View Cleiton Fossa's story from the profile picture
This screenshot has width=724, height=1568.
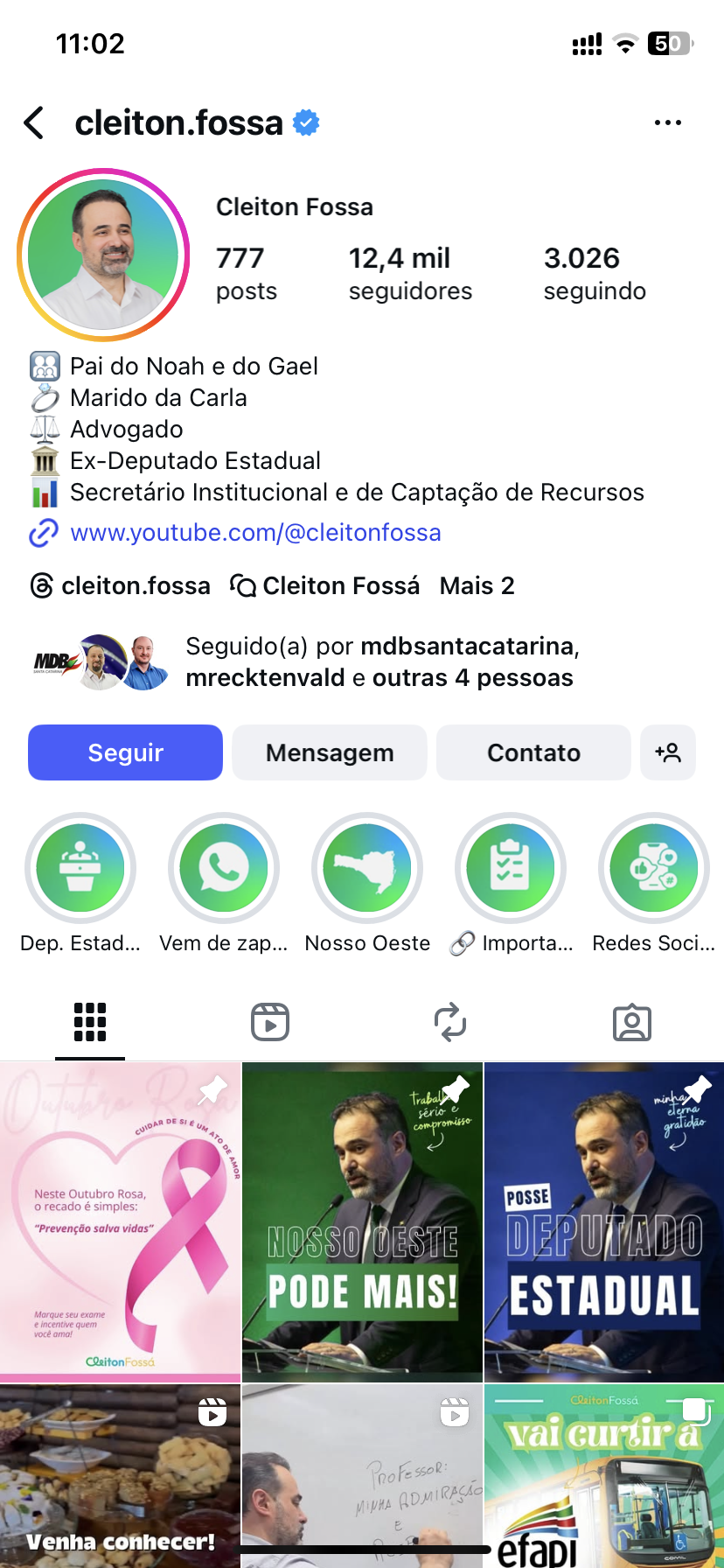click(103, 255)
